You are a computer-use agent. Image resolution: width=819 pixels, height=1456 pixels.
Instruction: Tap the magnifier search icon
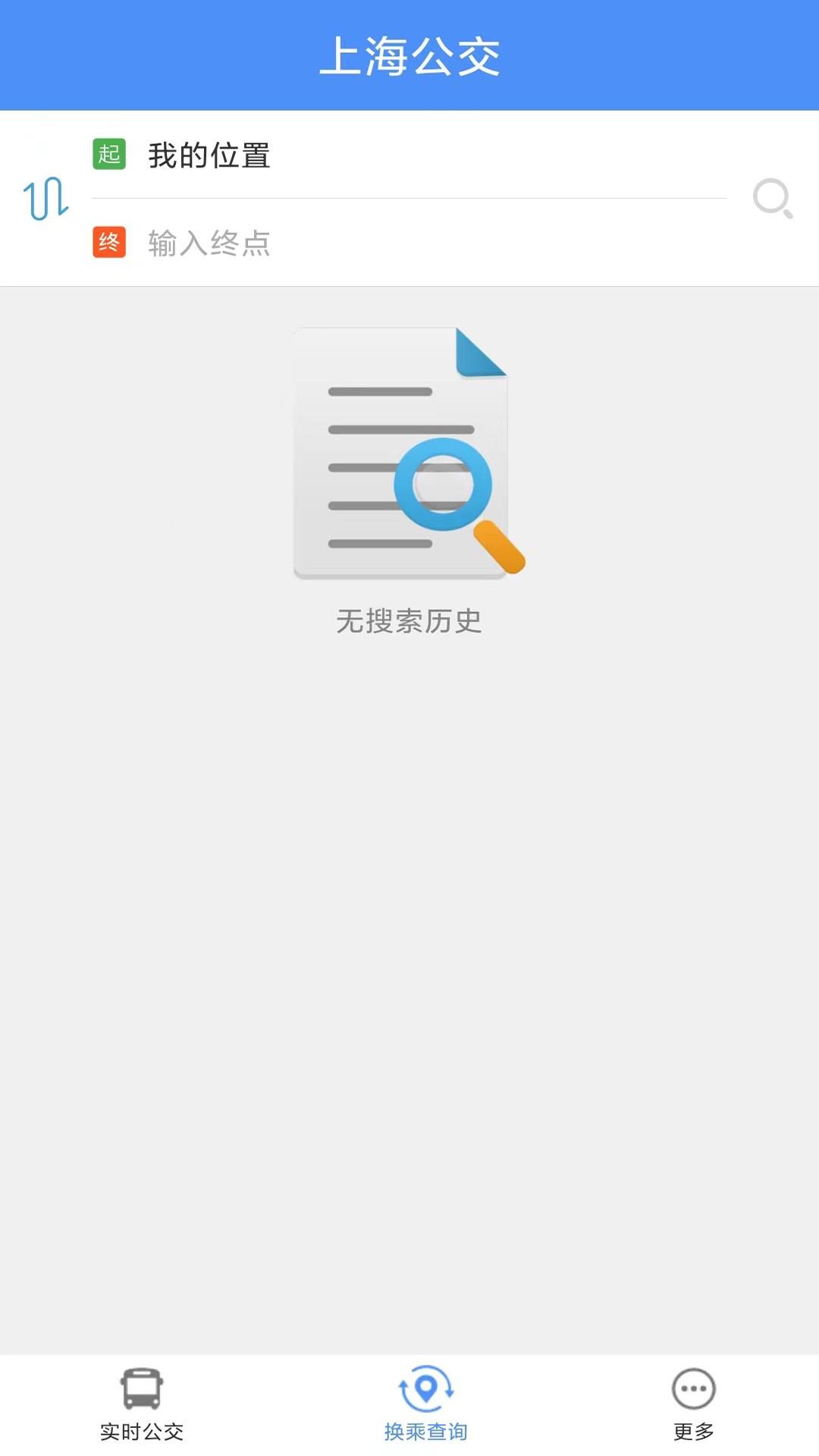point(772,199)
